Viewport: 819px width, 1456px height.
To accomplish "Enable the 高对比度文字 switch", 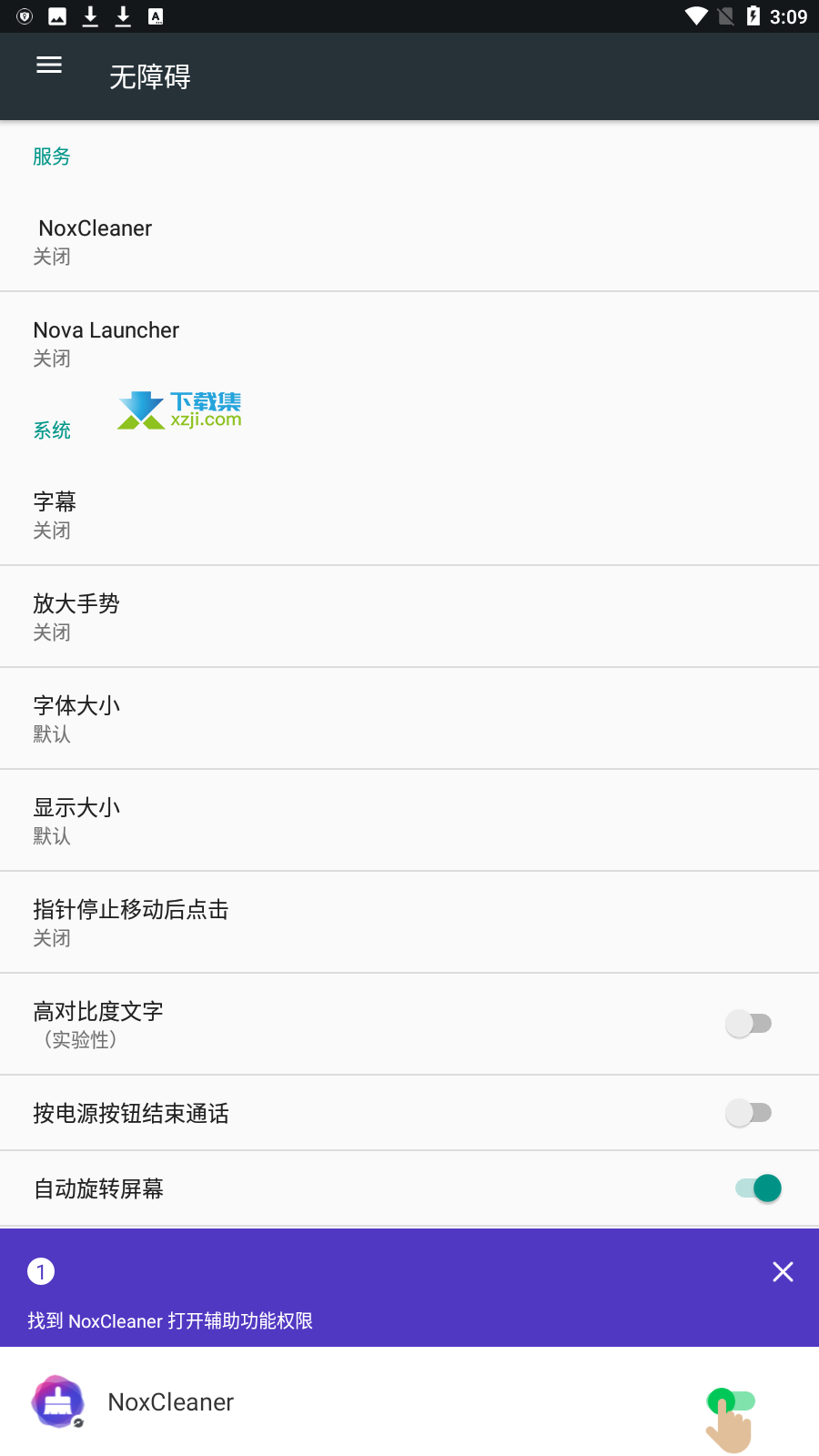I will pos(748,1024).
